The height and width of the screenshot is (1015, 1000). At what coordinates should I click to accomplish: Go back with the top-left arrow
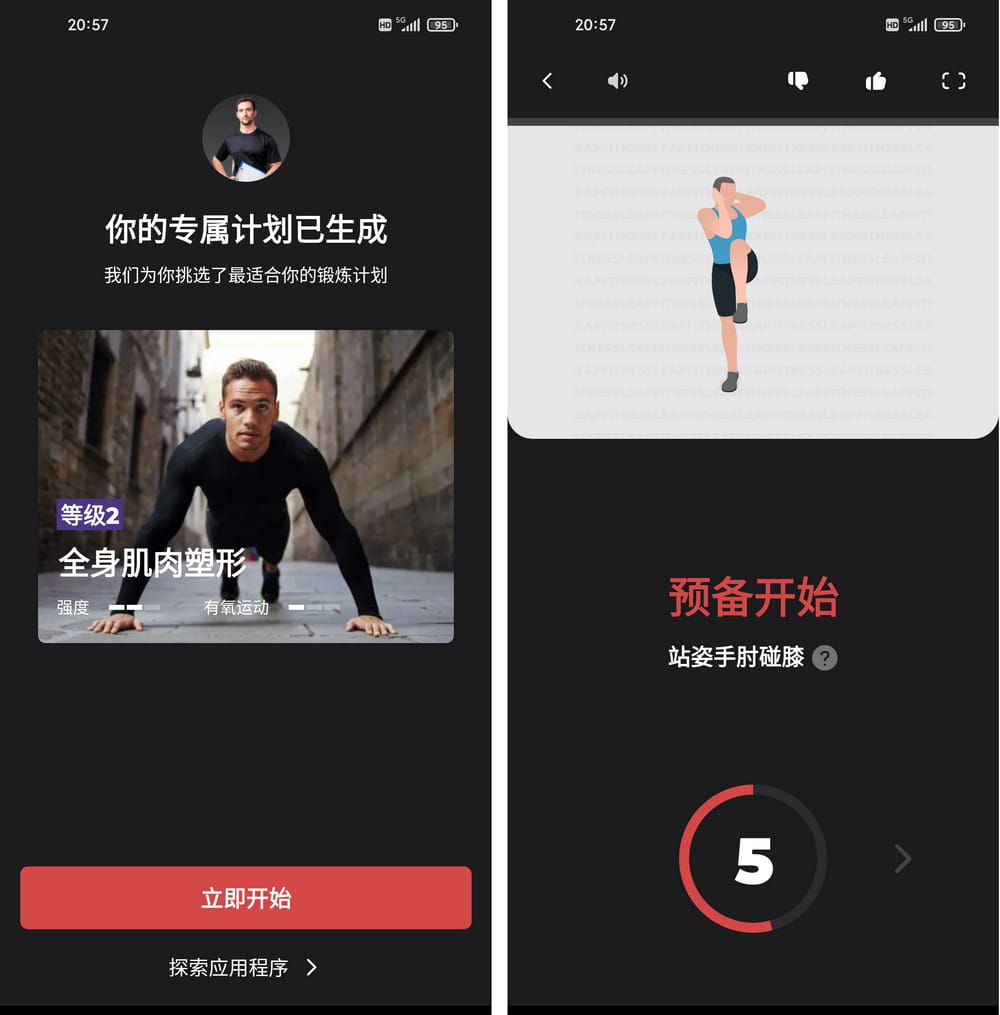click(547, 81)
